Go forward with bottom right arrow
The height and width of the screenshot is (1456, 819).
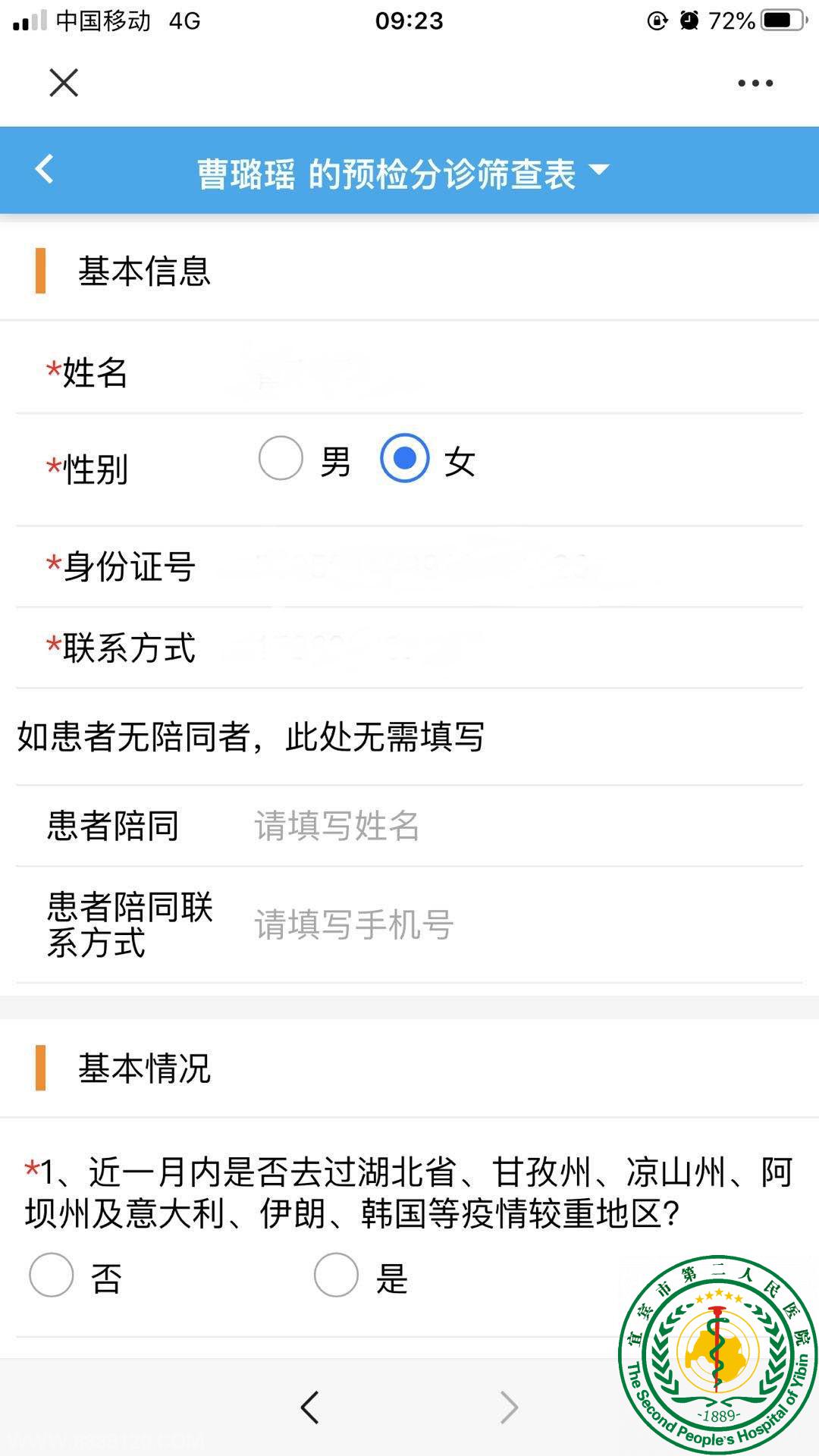point(509,1407)
